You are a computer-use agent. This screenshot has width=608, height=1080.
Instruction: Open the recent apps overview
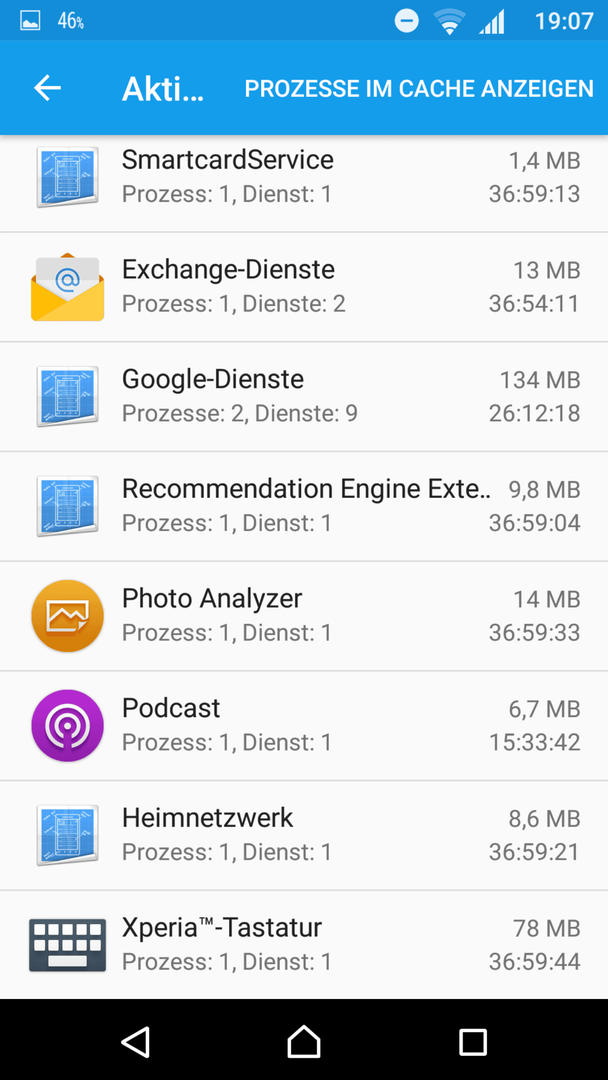click(x=473, y=1041)
